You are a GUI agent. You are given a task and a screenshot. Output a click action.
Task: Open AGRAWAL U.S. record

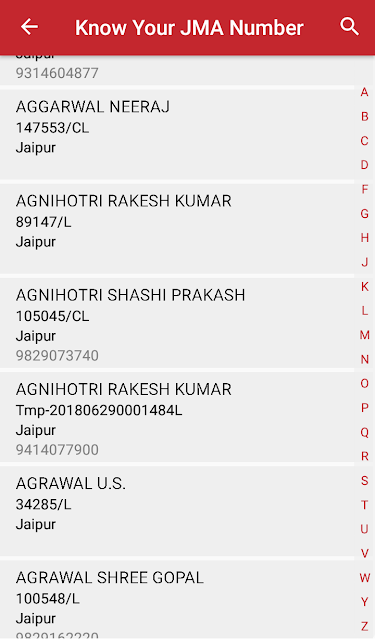[x=177, y=511]
